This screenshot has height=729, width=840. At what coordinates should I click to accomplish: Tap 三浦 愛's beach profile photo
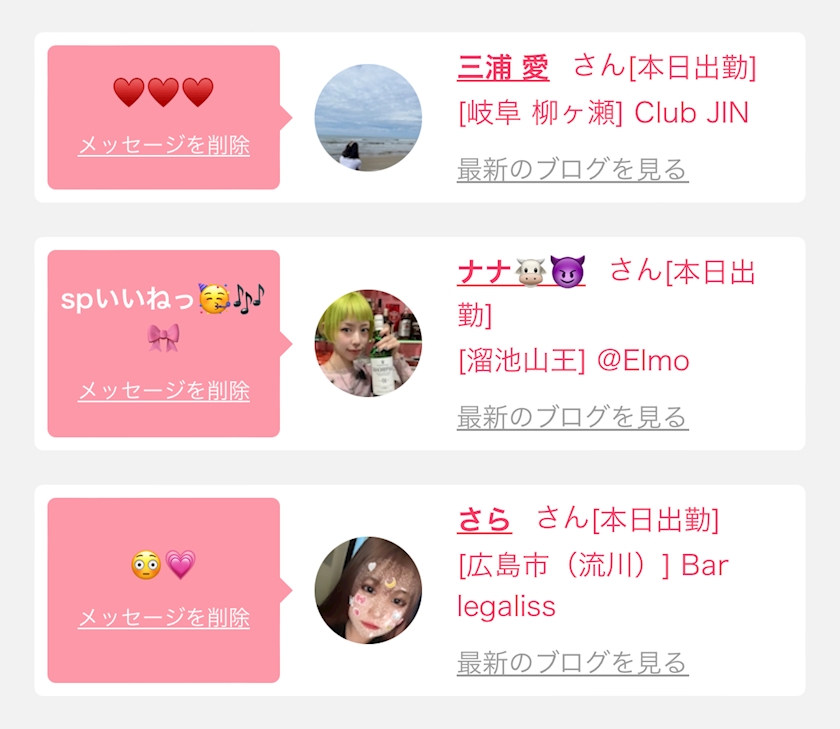pyautogui.click(x=368, y=118)
